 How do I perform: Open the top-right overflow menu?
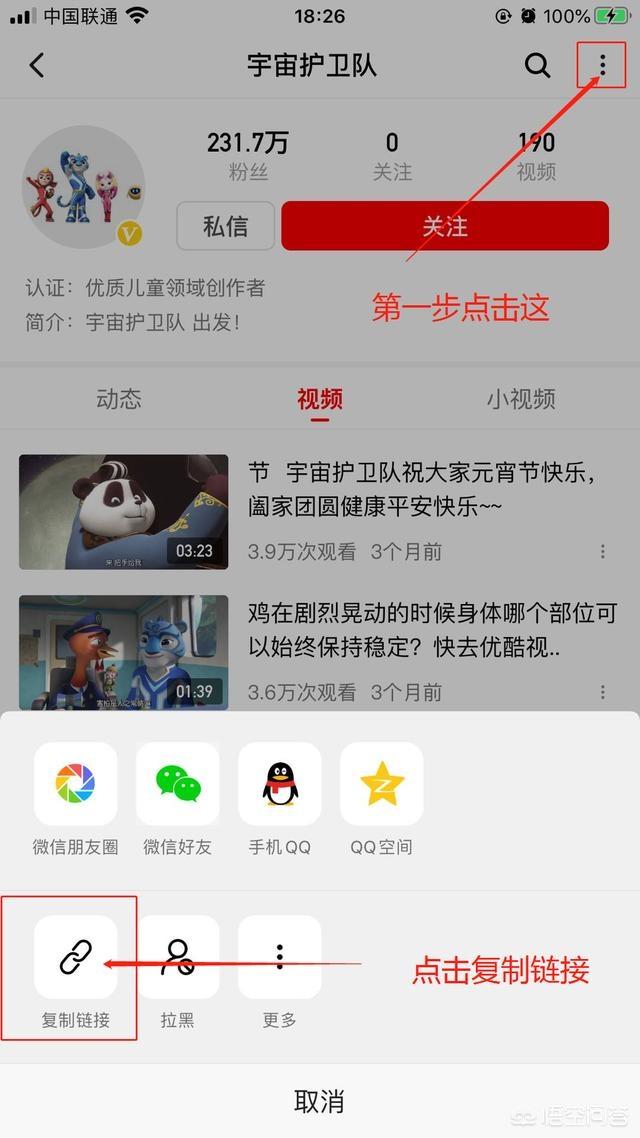(x=602, y=66)
